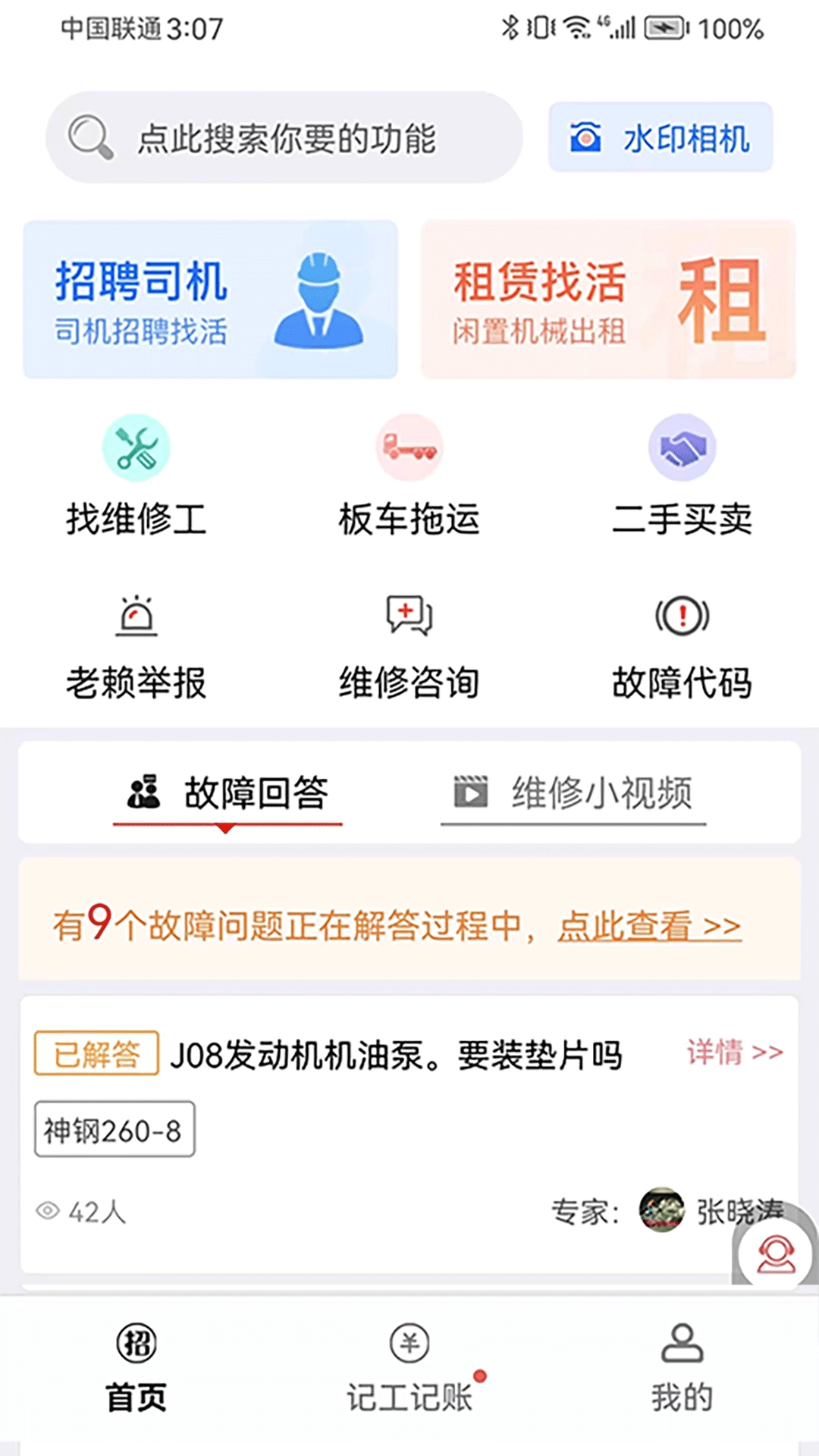
Task: Switch to 维修小视频 video tab
Action: point(573,792)
